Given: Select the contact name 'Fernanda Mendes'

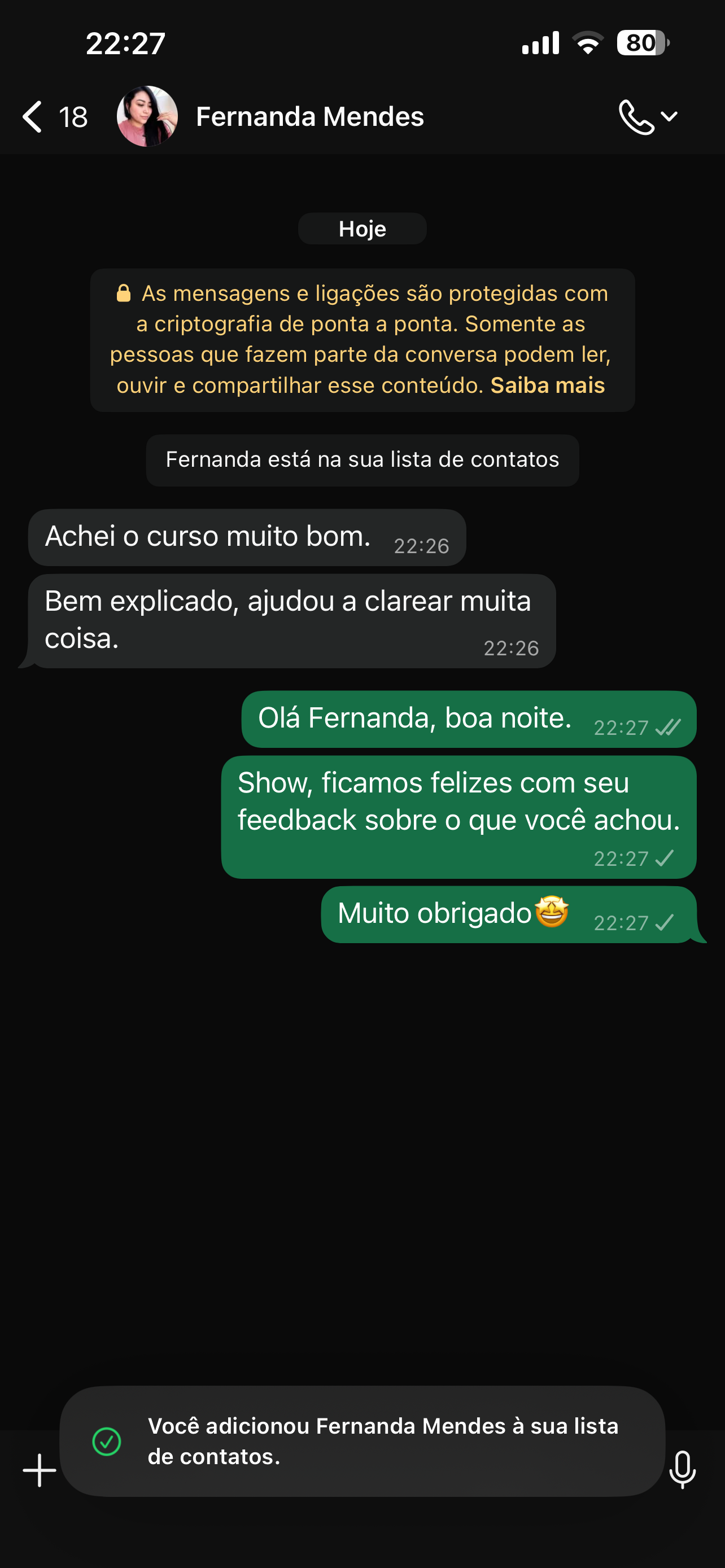Looking at the screenshot, I should [x=309, y=116].
